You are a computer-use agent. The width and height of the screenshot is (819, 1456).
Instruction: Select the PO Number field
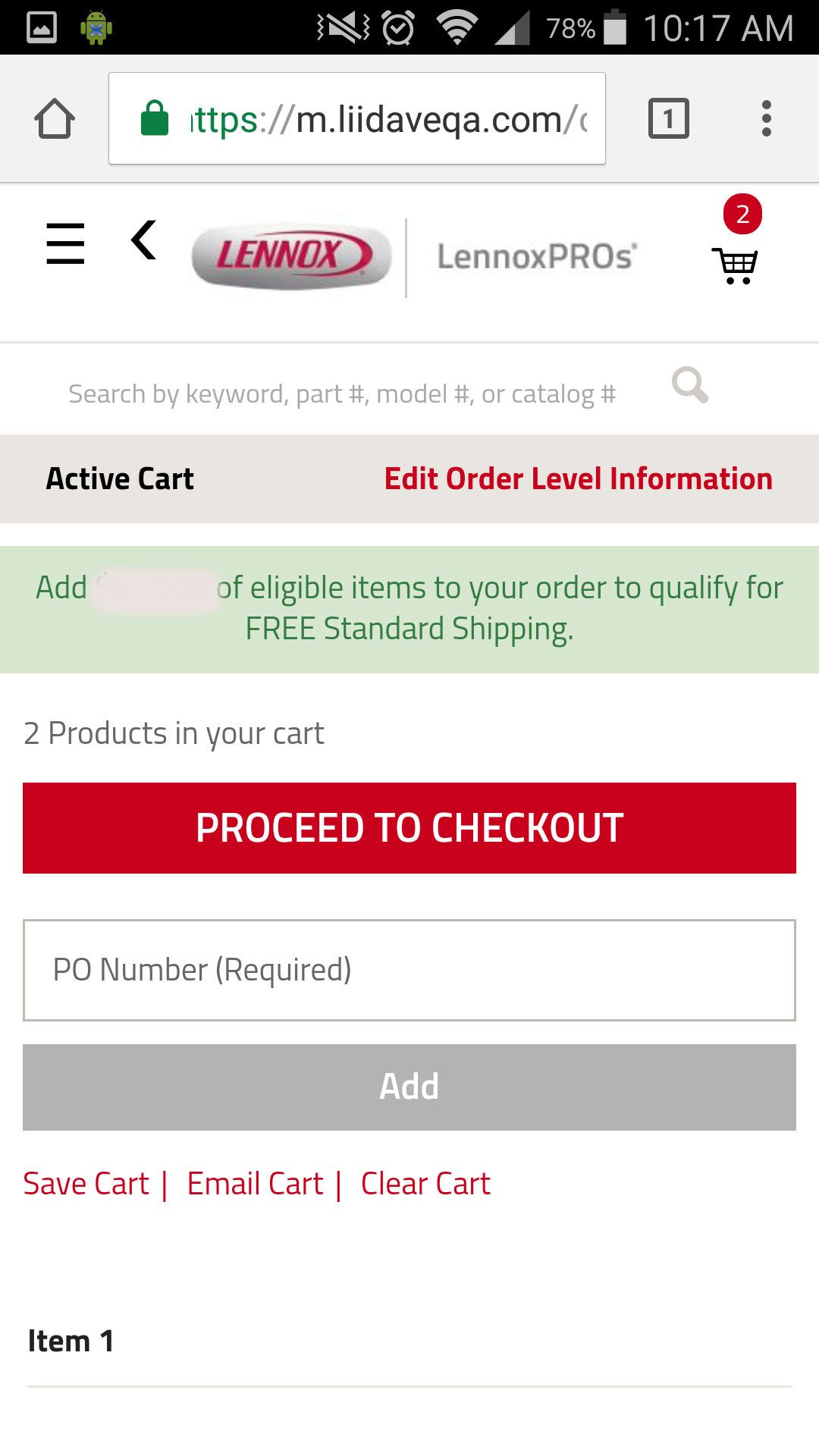pyautogui.click(x=409, y=970)
